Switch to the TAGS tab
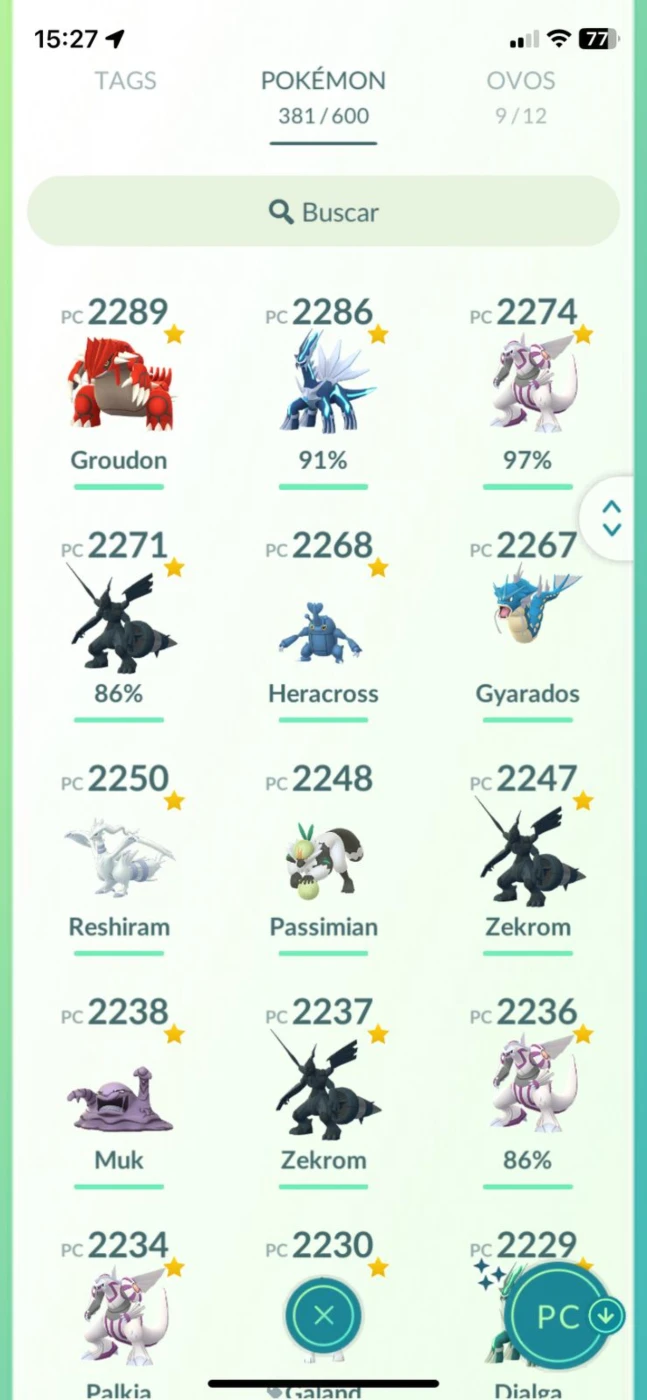 [x=125, y=81]
